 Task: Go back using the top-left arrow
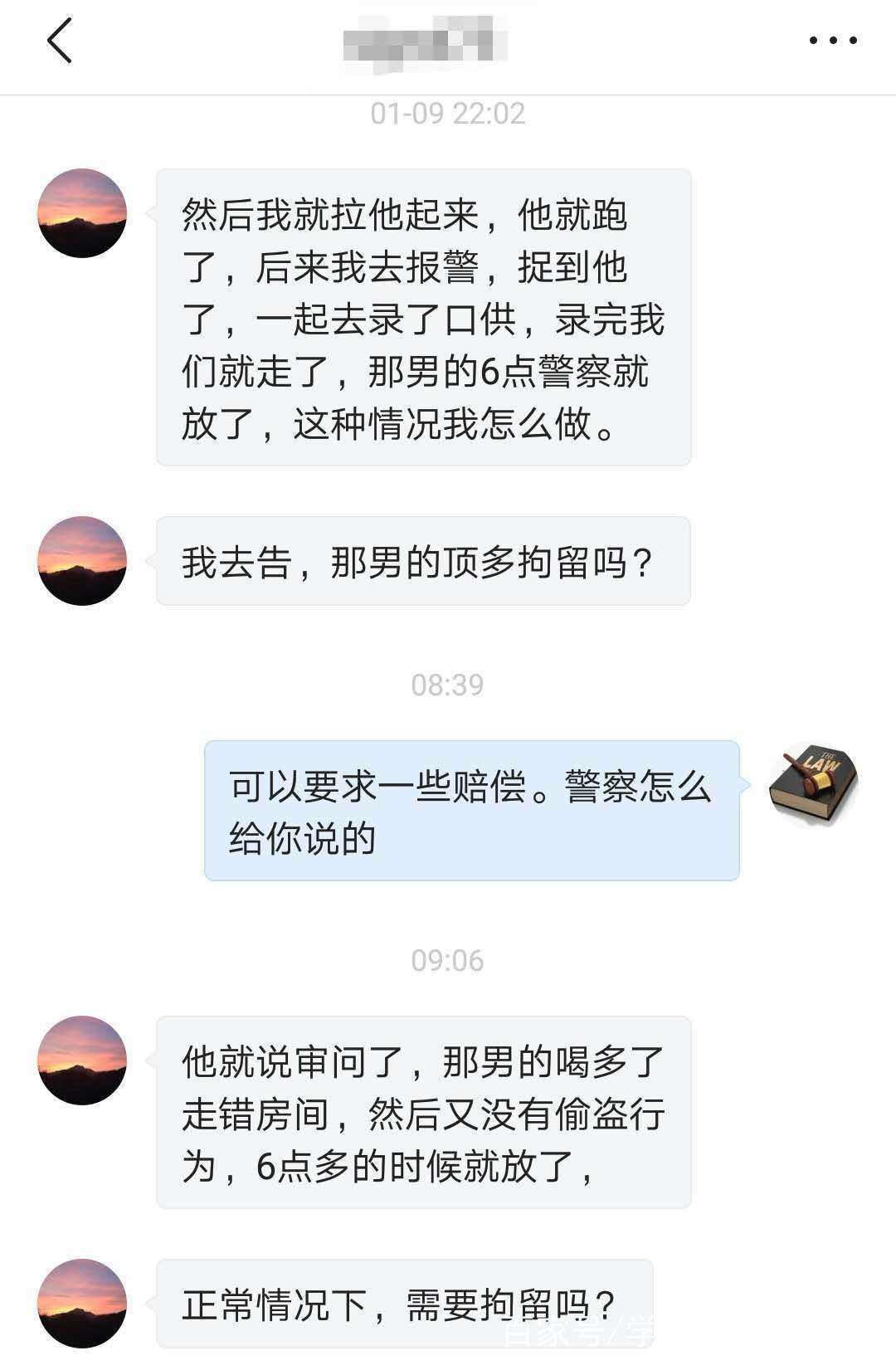click(60, 40)
